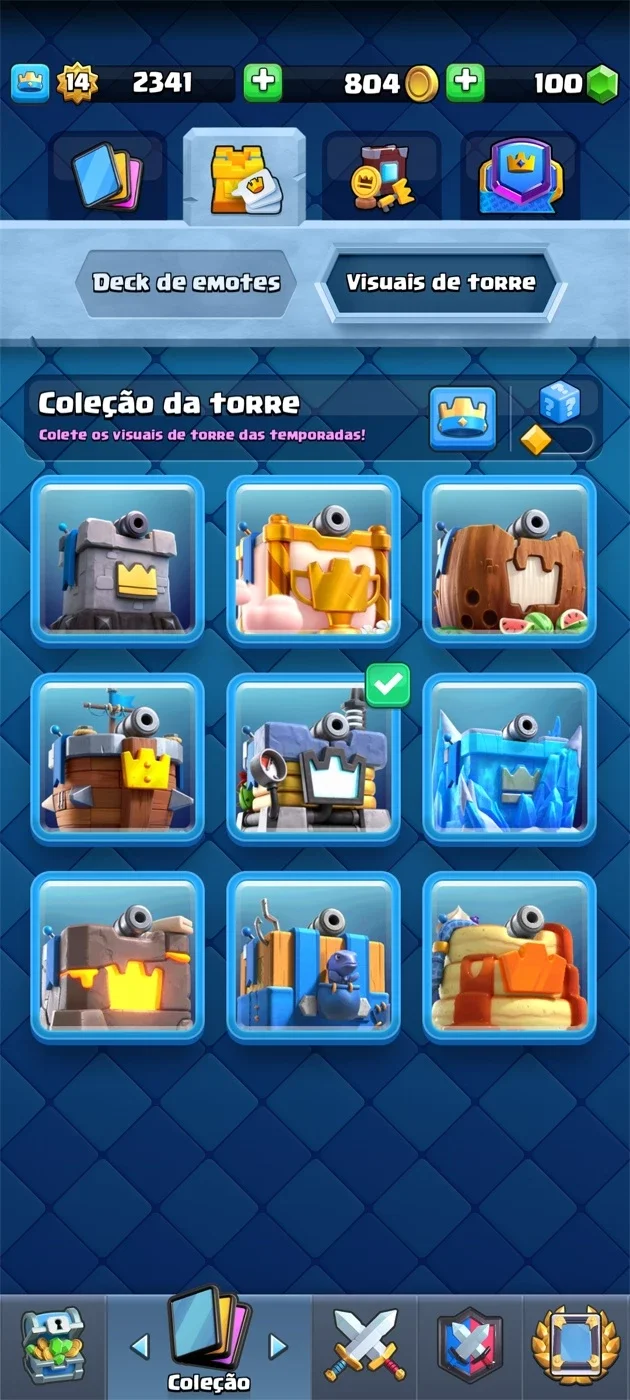Pick the wooden watermelon tower skin
630x1400 pixels.
(510, 560)
